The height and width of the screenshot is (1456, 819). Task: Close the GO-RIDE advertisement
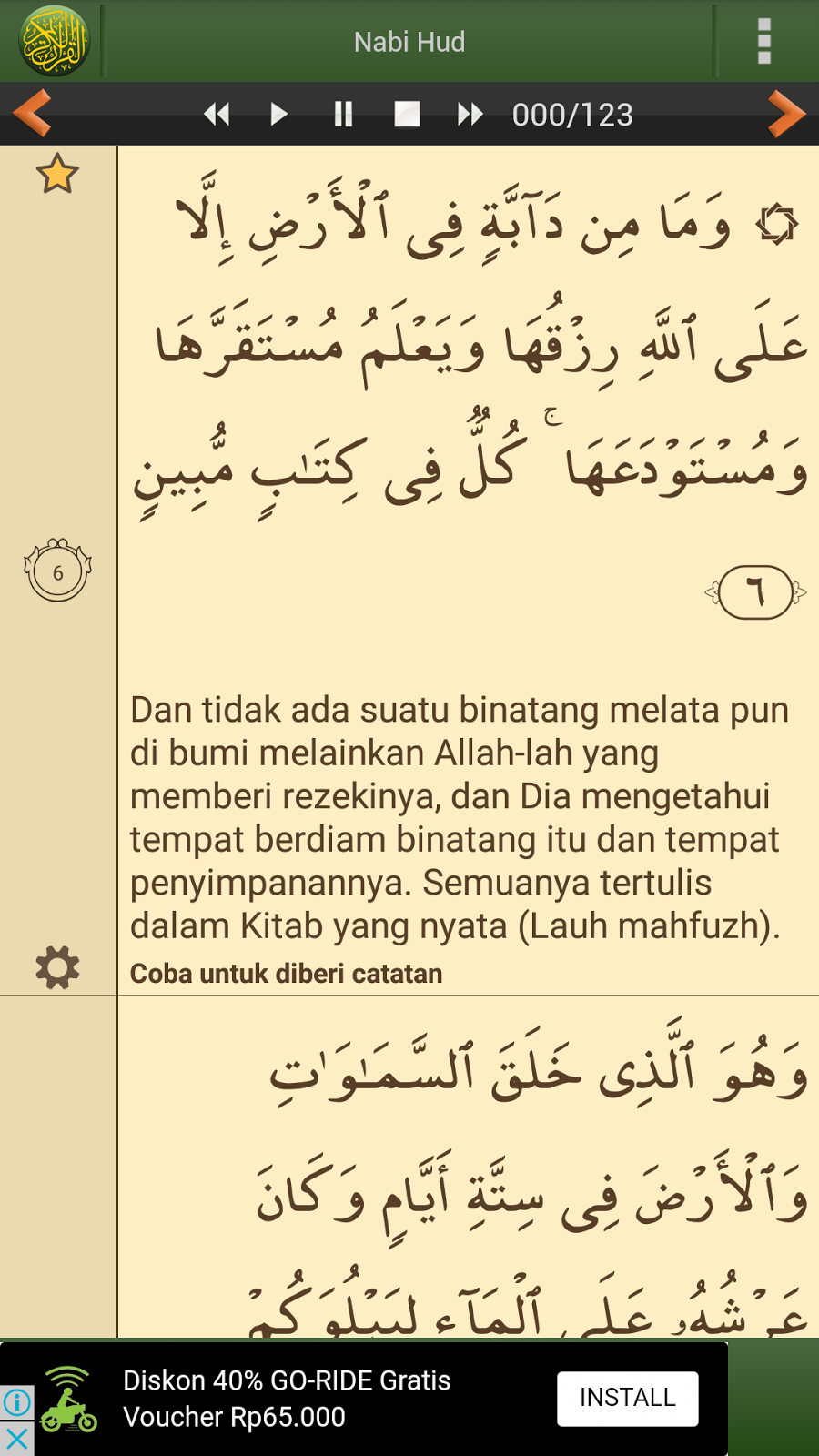16,1439
